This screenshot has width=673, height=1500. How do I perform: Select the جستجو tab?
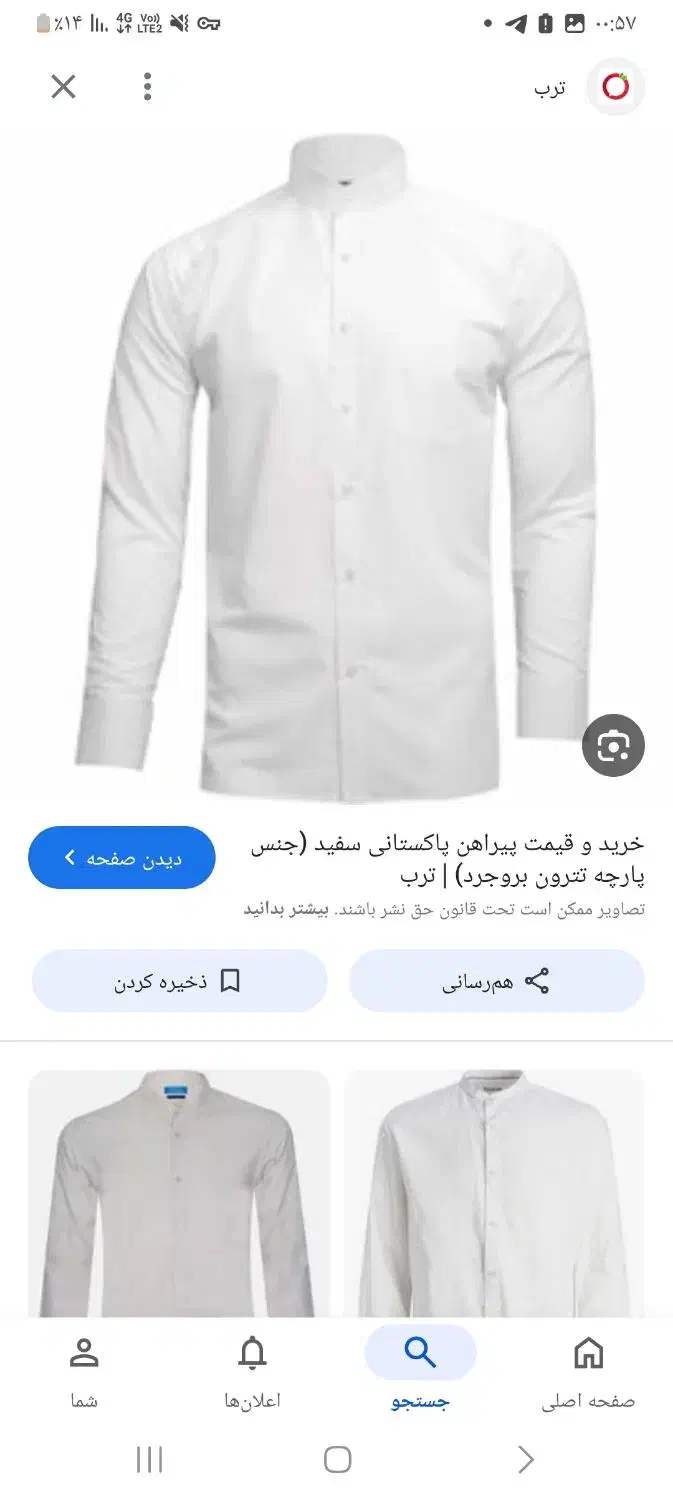[x=420, y=1372]
